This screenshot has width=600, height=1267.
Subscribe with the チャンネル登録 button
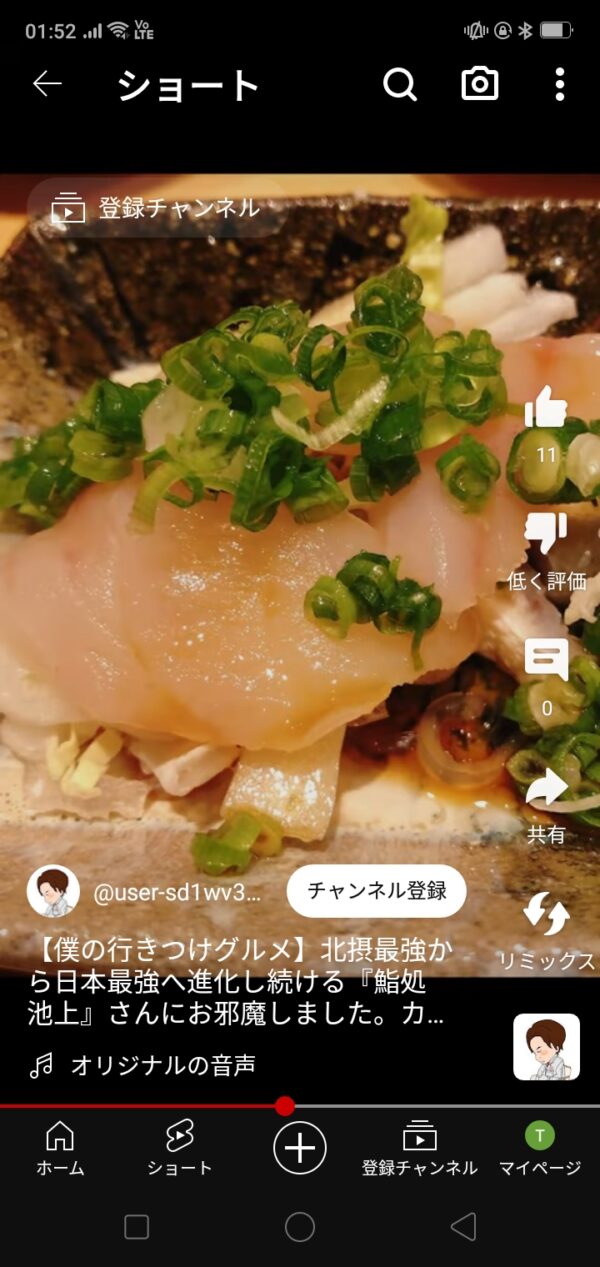(377, 891)
